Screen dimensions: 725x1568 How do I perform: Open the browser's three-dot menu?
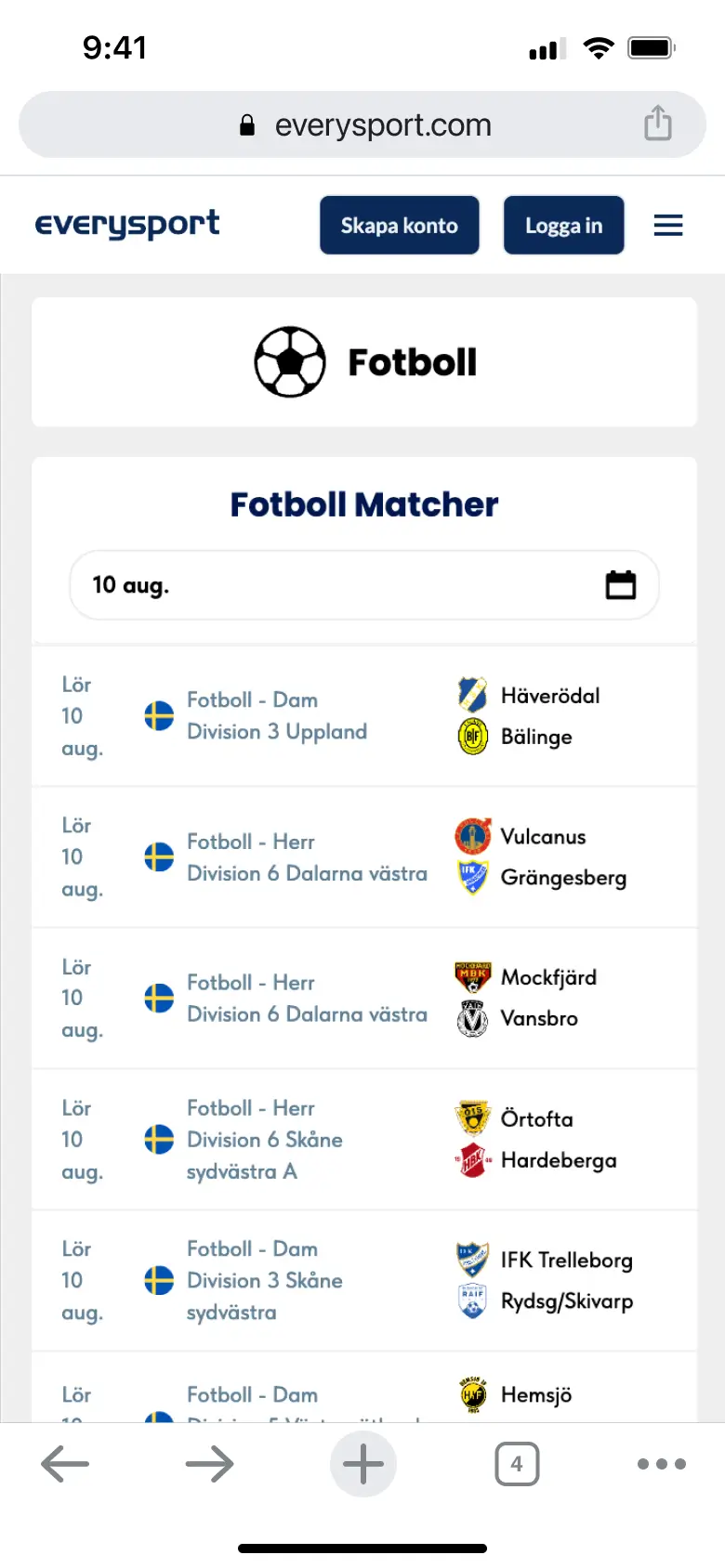click(662, 1464)
